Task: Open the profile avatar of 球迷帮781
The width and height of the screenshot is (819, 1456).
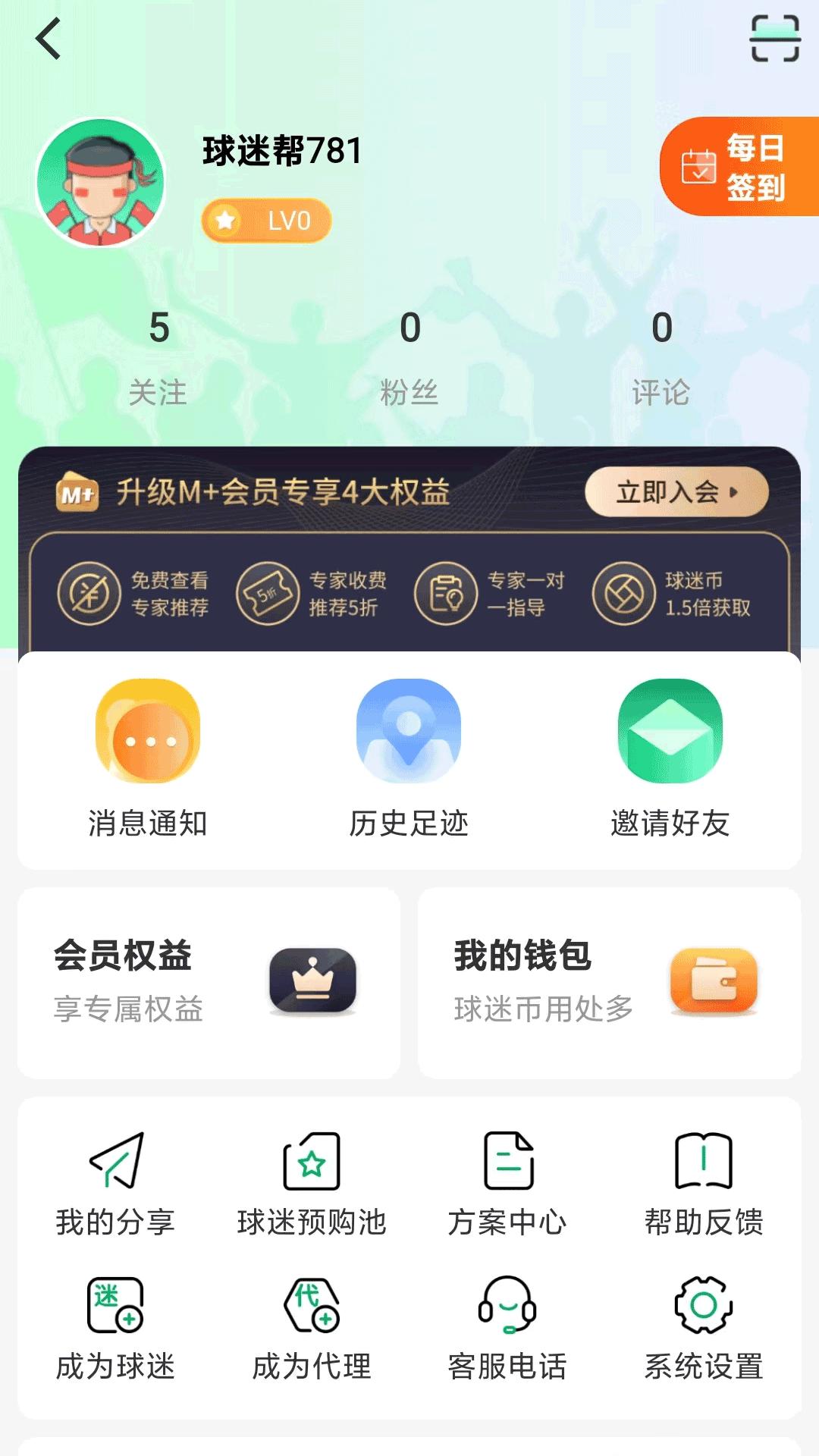Action: [x=101, y=182]
